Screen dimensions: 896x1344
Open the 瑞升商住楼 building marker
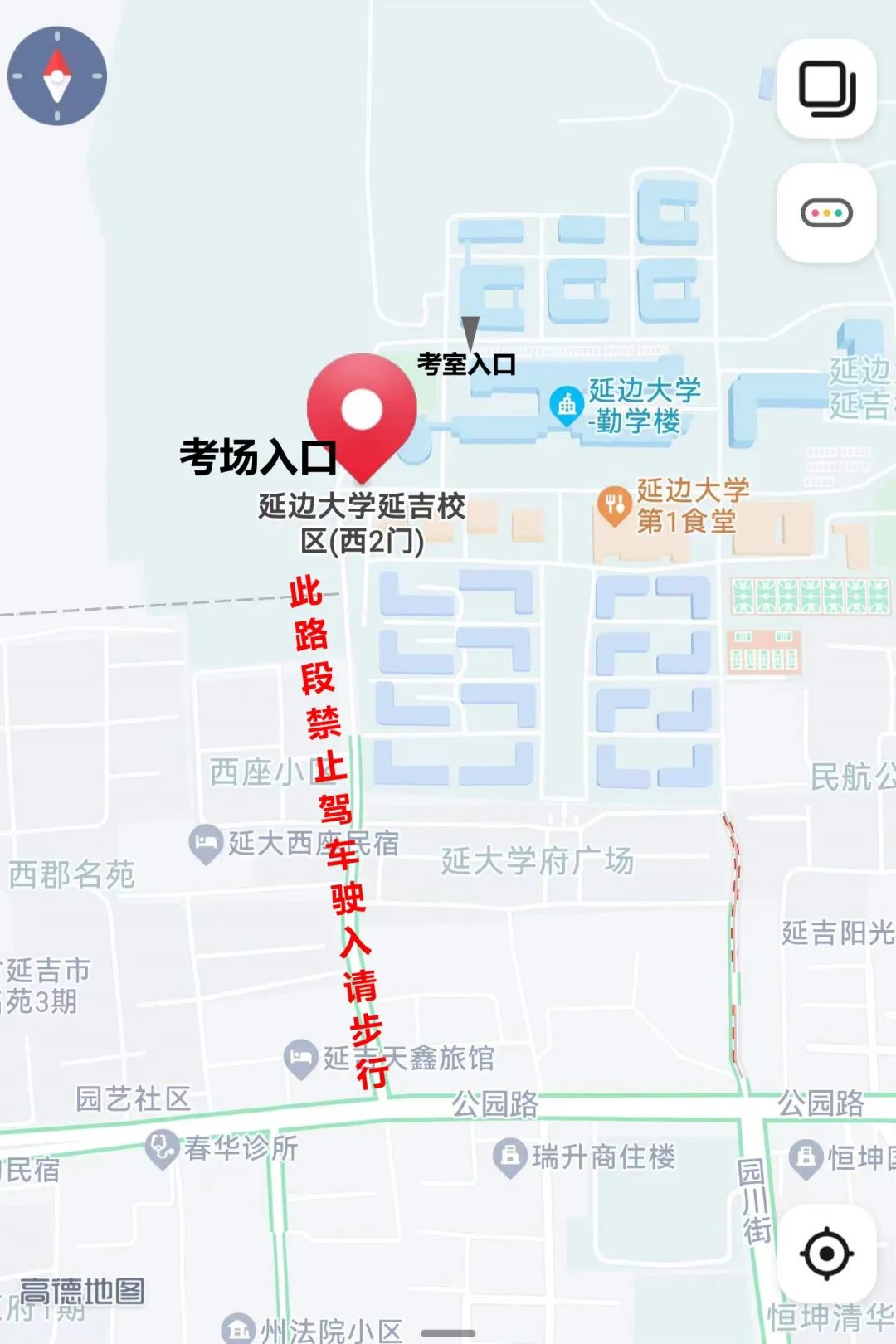coord(509,1157)
